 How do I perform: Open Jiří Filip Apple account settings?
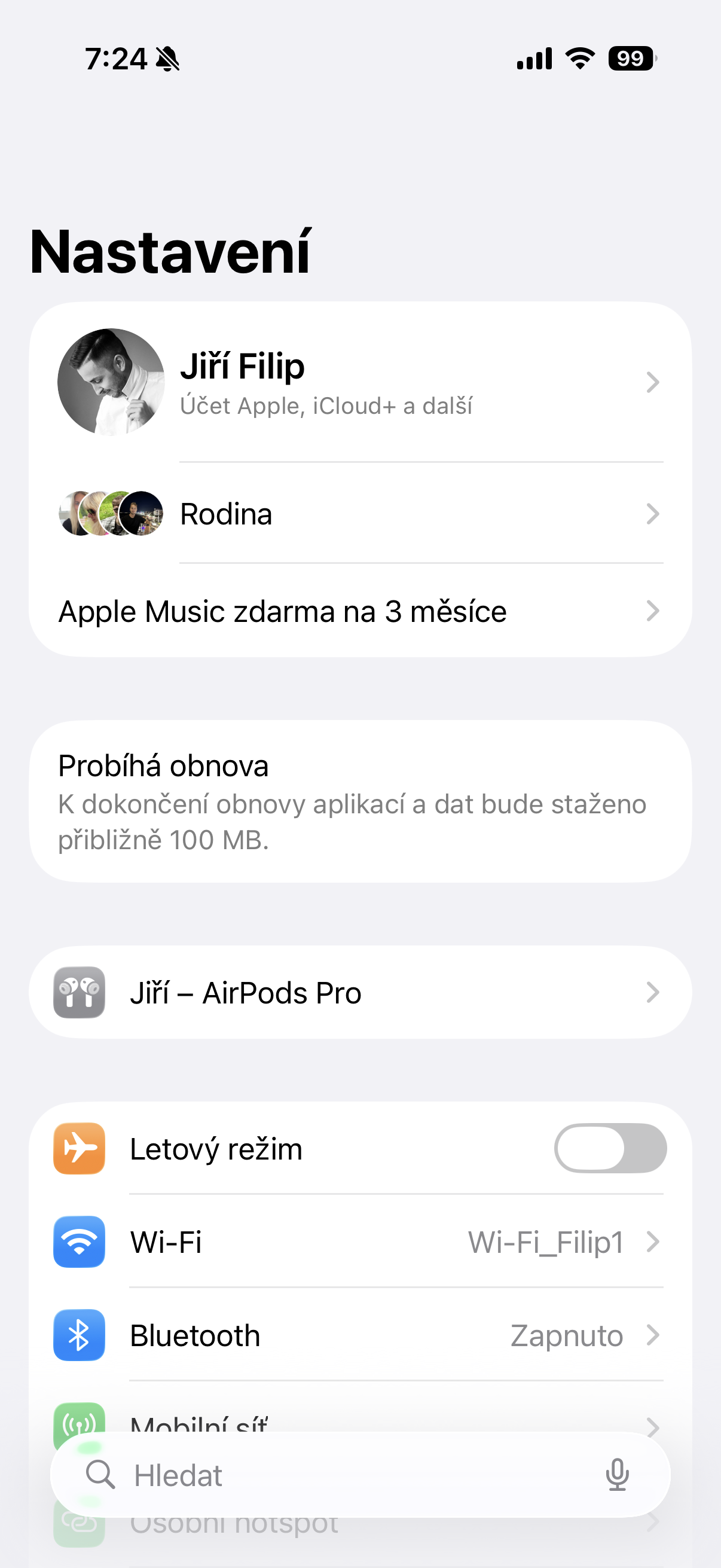tap(359, 382)
